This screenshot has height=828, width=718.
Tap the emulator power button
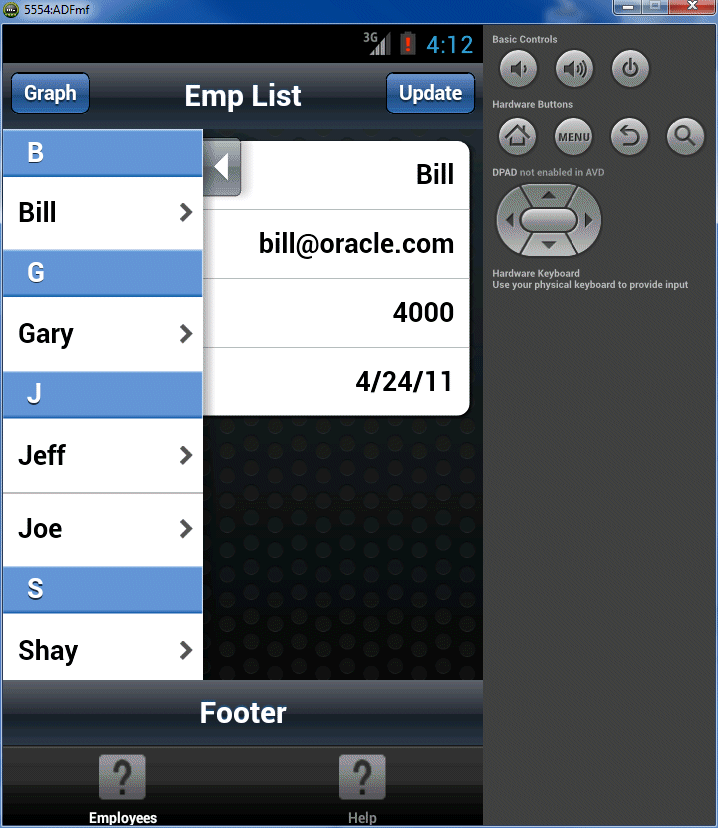point(630,69)
